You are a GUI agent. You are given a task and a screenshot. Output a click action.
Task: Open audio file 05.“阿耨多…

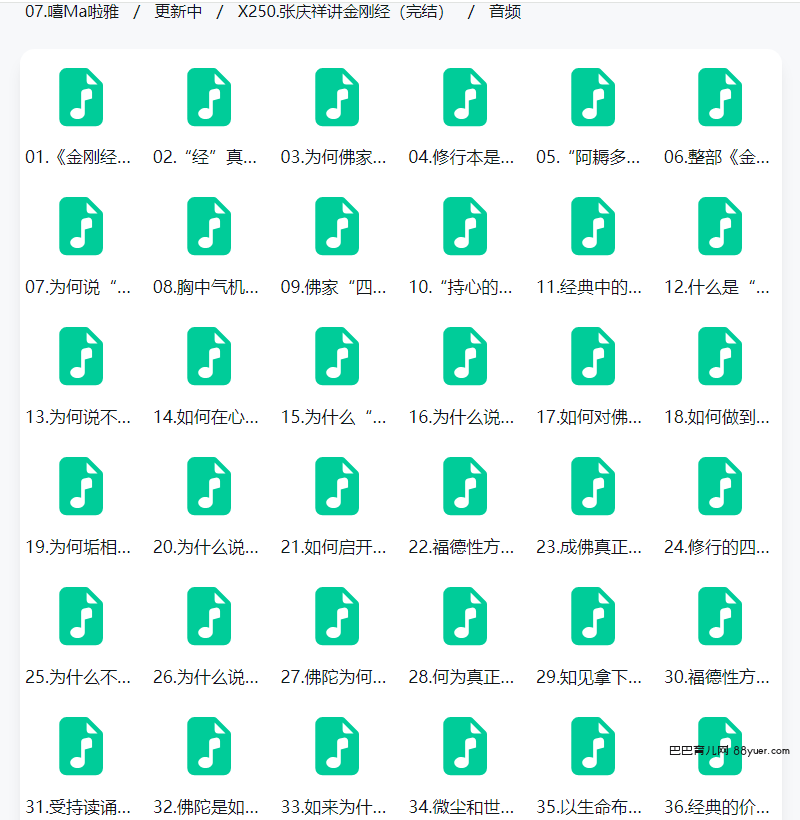click(x=593, y=97)
